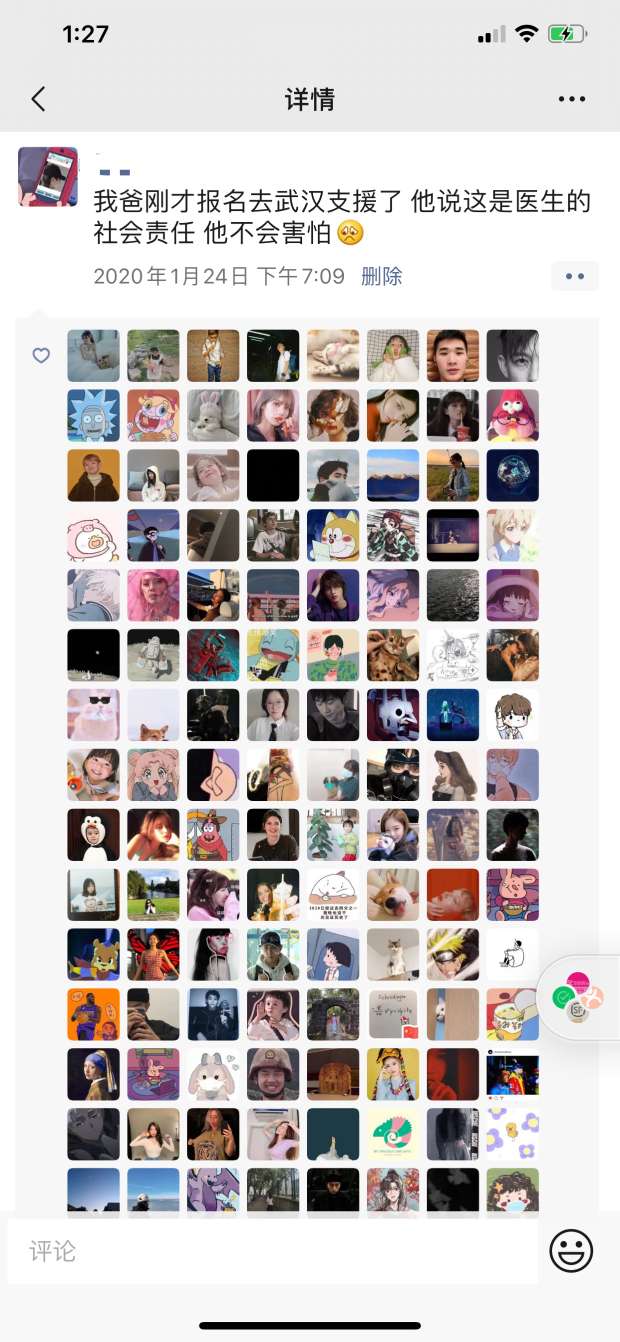View the liker with Rick cartoon avatar

(93, 416)
